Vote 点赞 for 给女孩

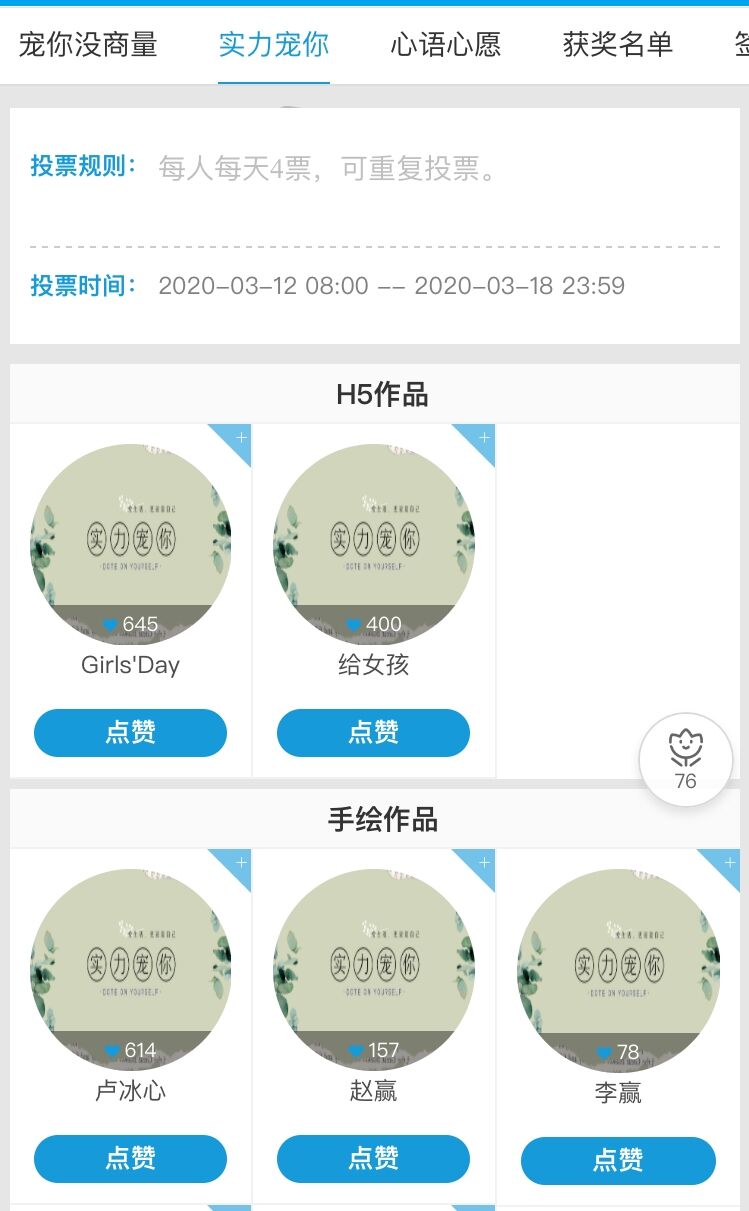point(373,733)
